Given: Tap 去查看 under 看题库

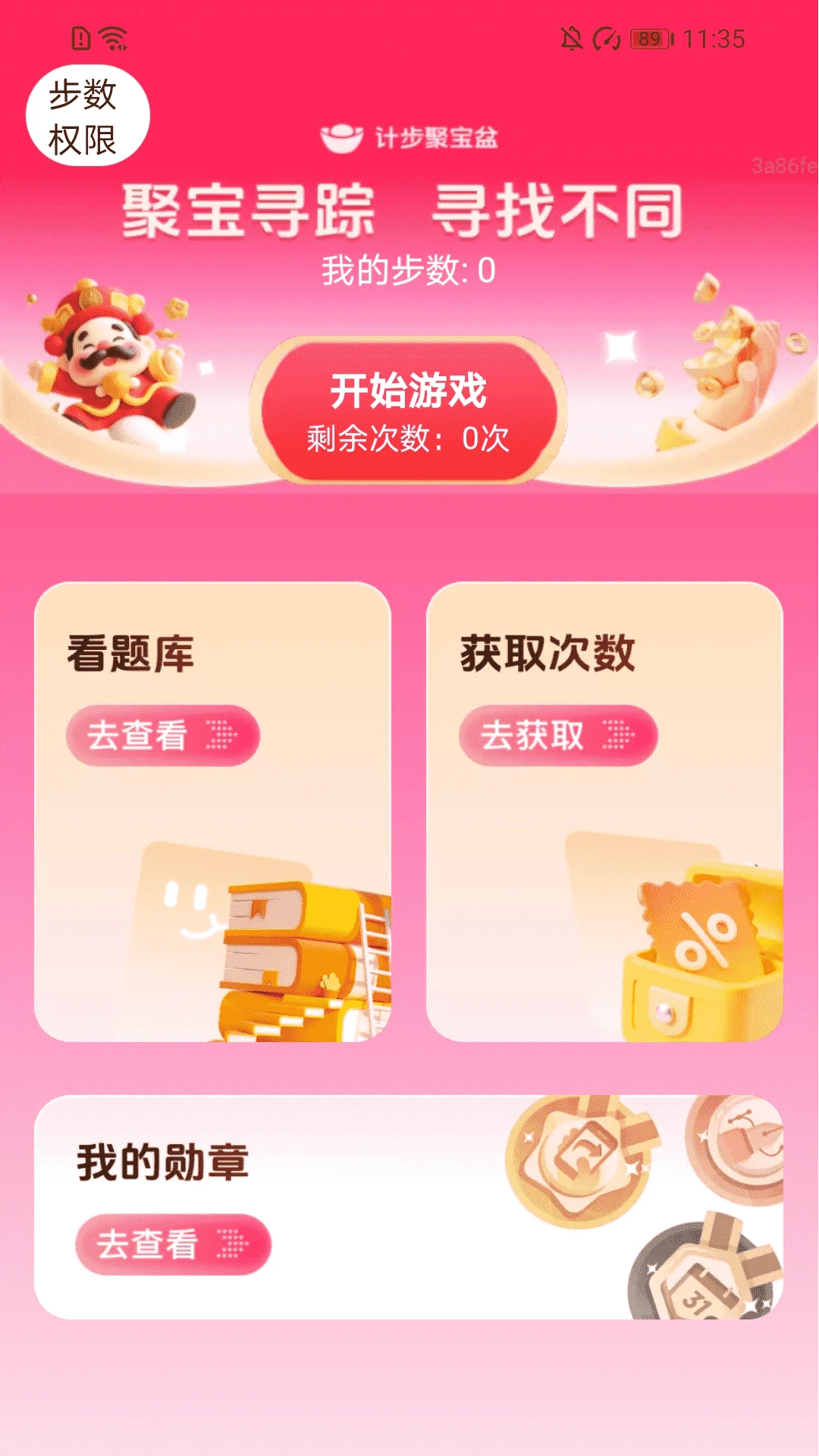Looking at the screenshot, I should click(x=163, y=735).
